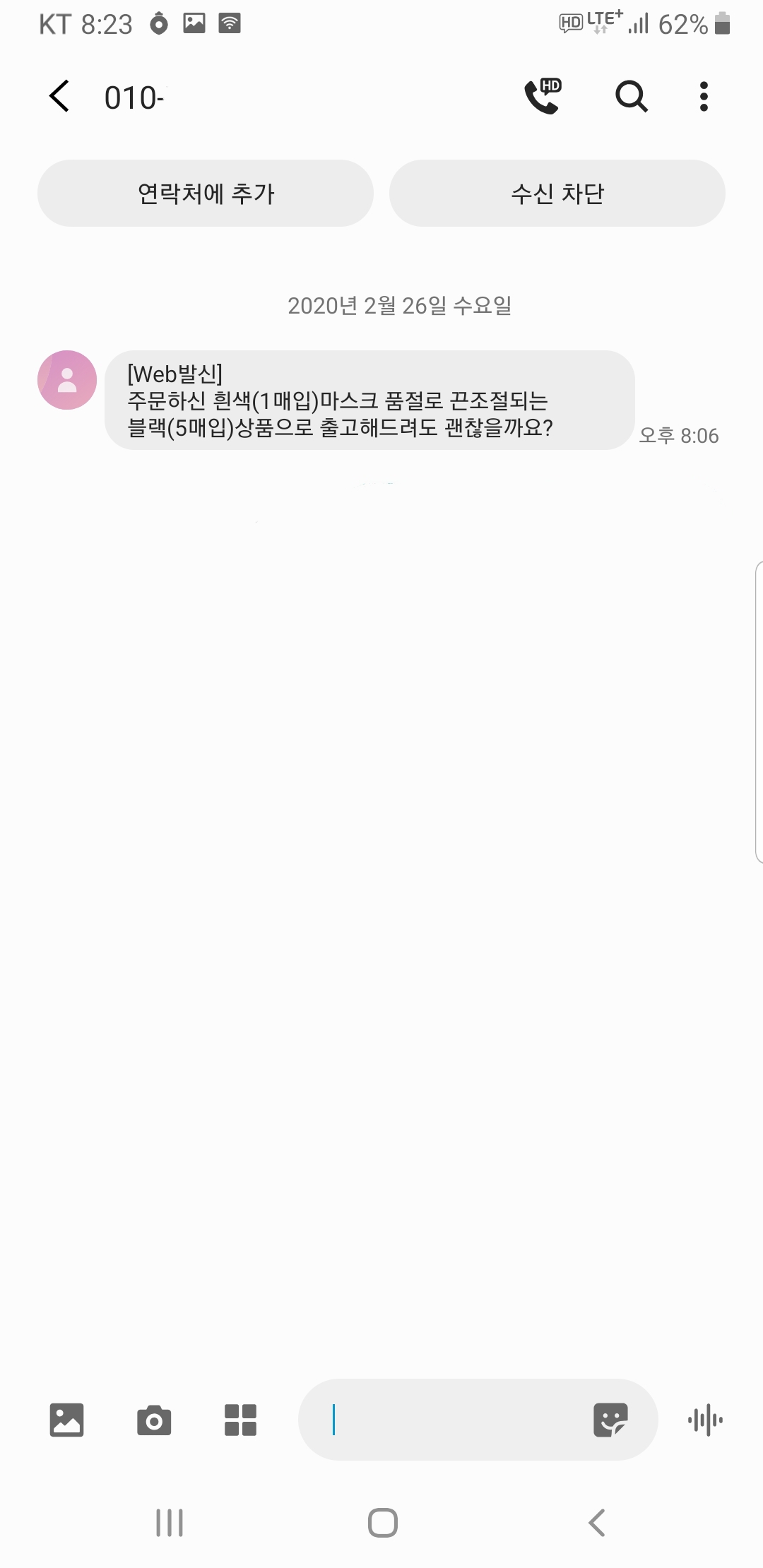Image resolution: width=763 pixels, height=1568 pixels.
Task: Open the camera to attach a photo
Action: tap(154, 1420)
